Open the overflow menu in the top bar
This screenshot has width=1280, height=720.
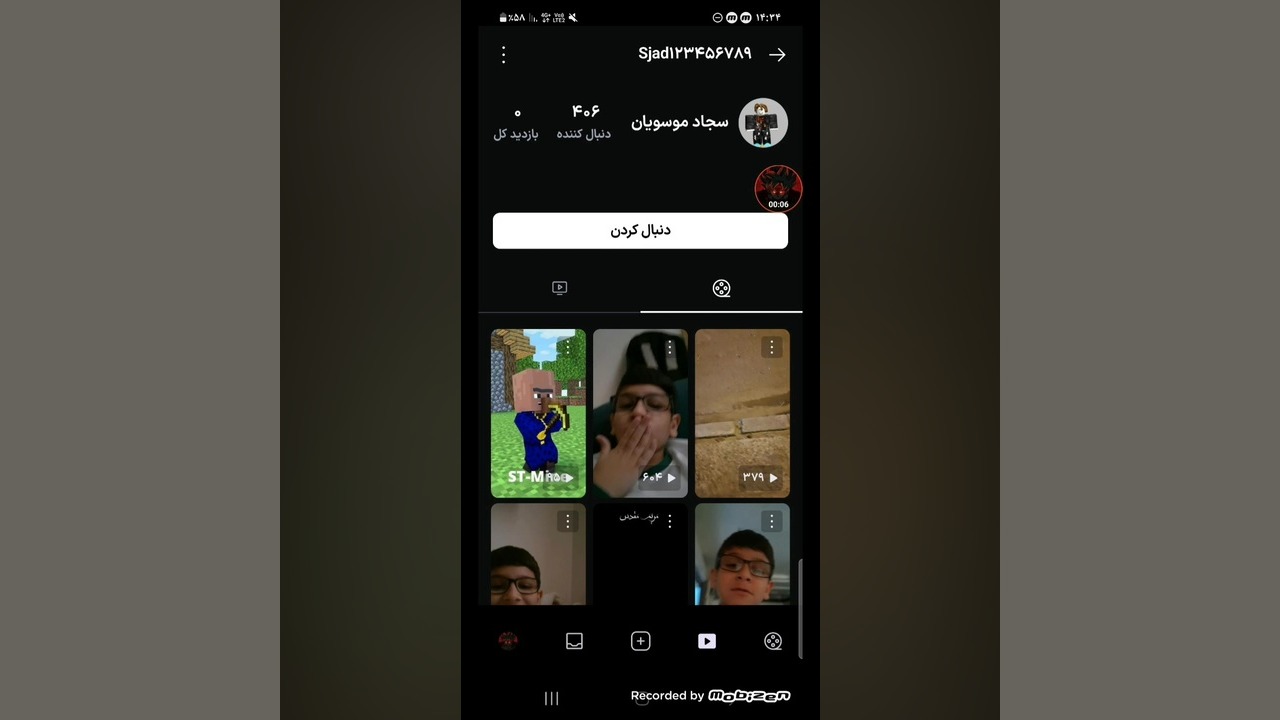point(504,54)
